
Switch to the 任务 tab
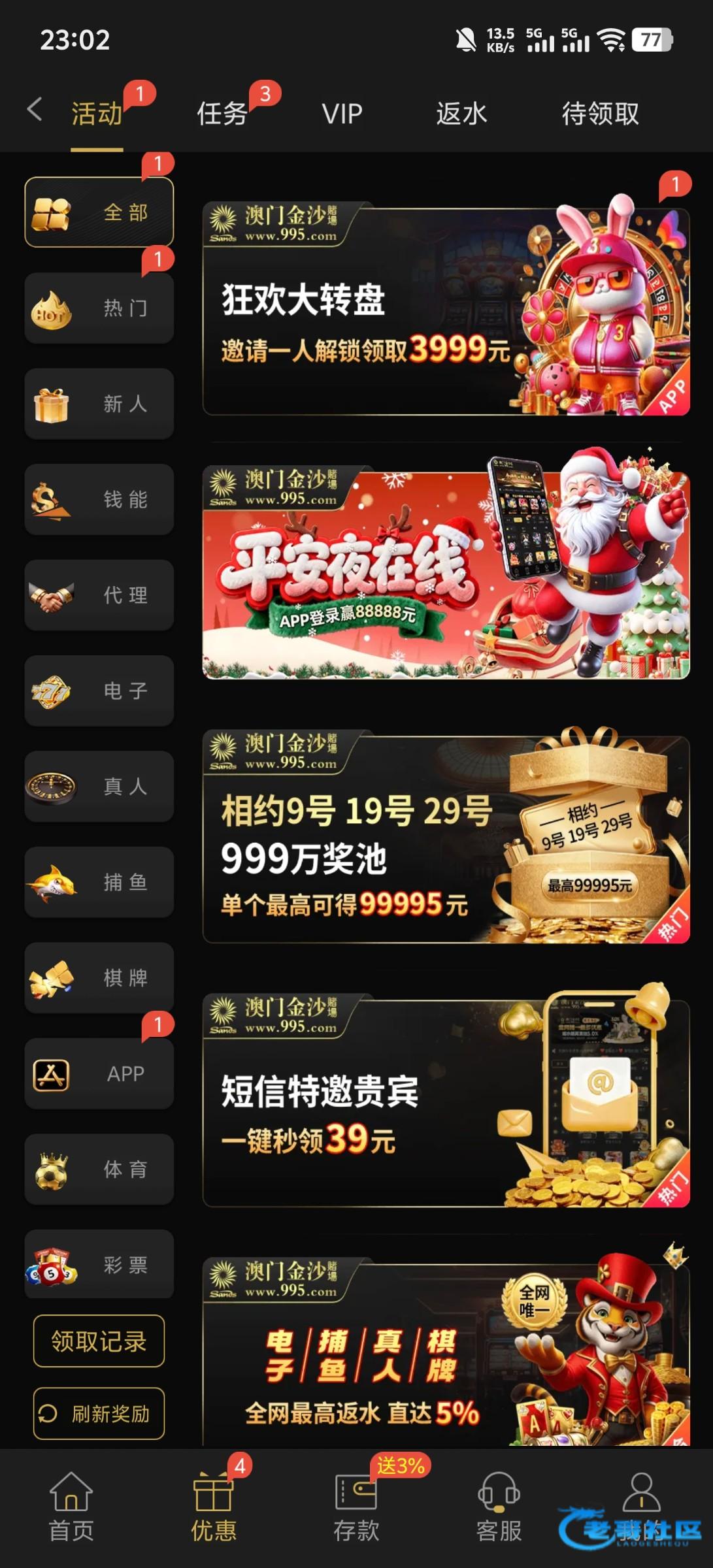(x=223, y=114)
